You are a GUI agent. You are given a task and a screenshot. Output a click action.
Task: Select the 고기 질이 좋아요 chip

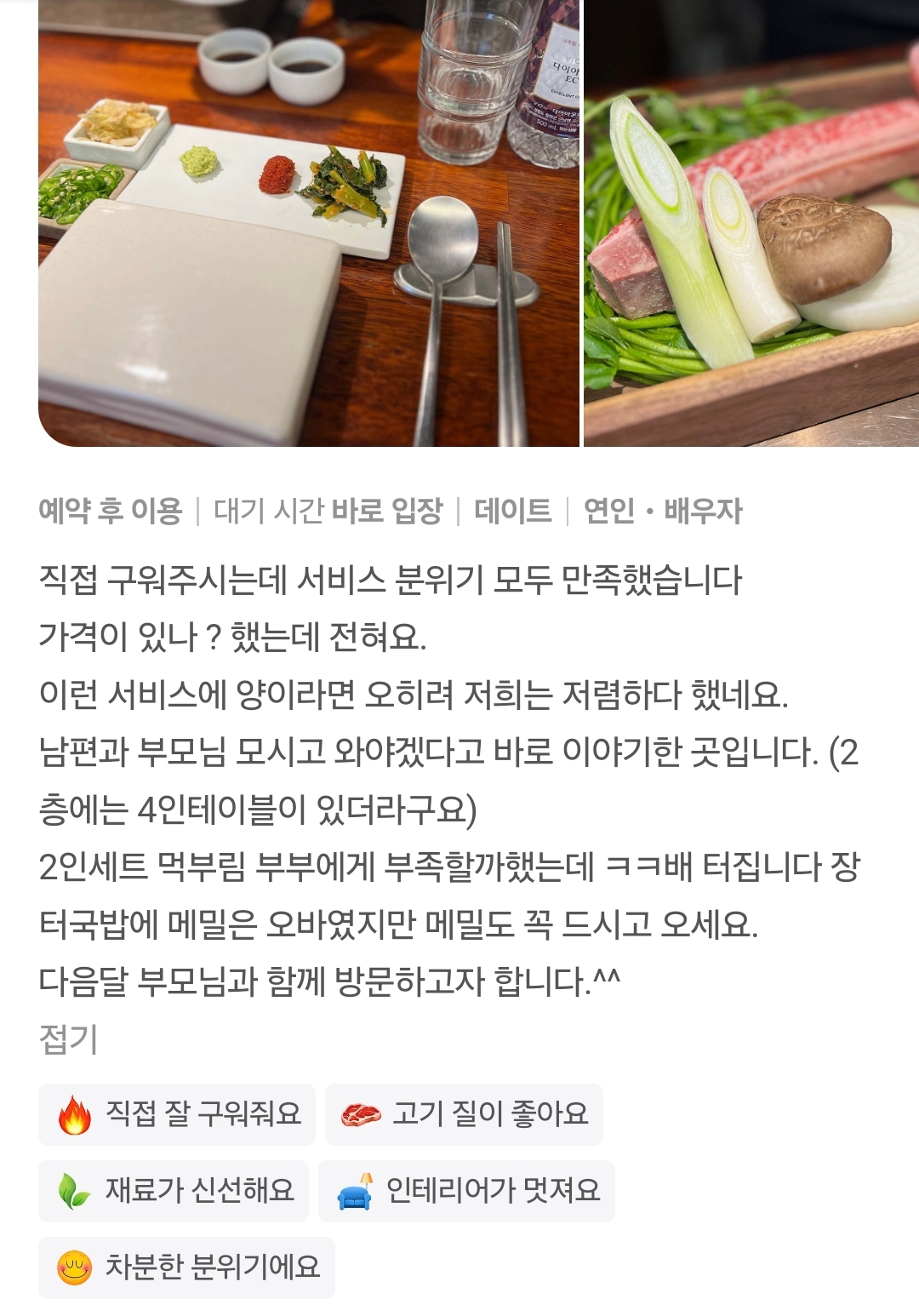[x=464, y=1114]
